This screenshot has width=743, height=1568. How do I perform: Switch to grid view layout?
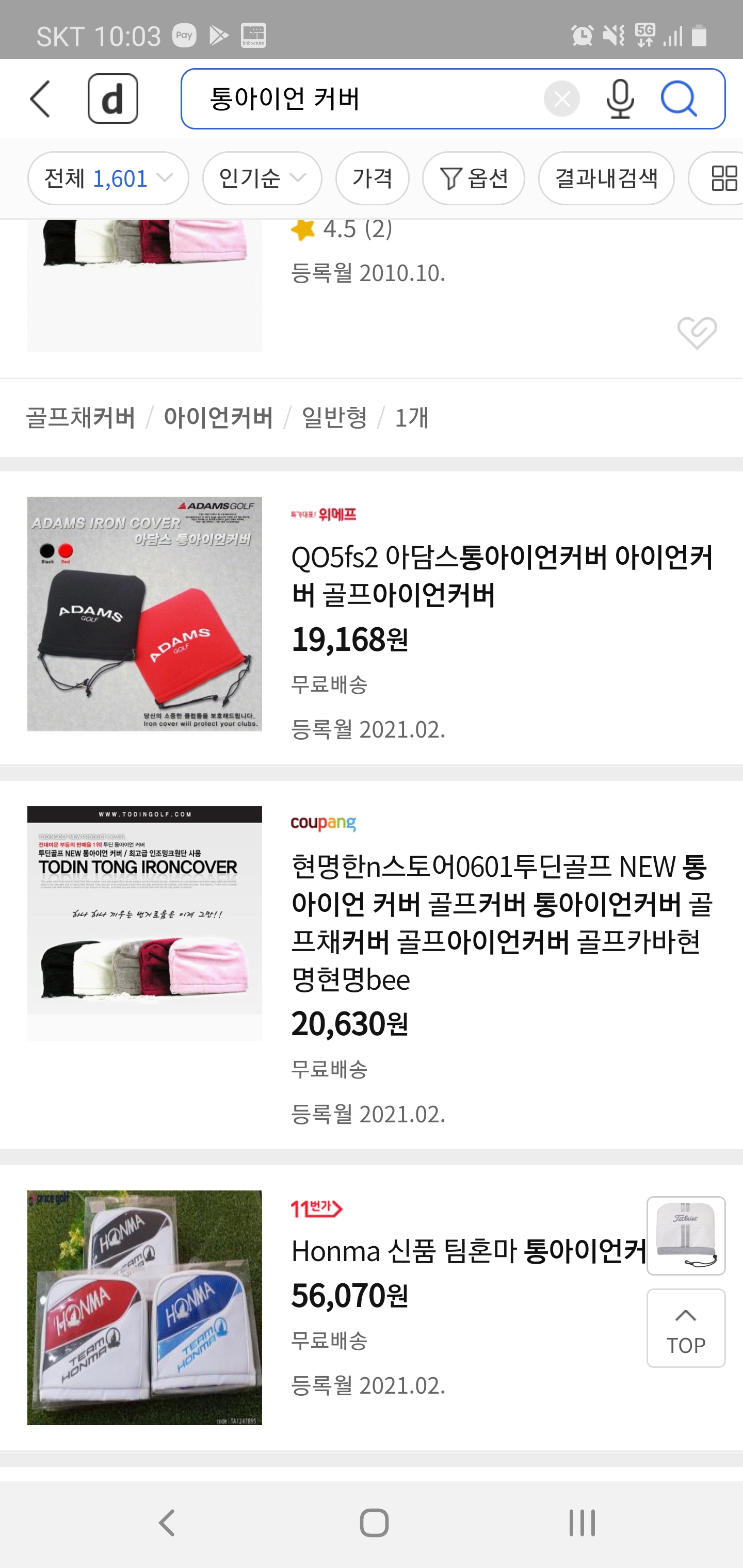pos(723,178)
